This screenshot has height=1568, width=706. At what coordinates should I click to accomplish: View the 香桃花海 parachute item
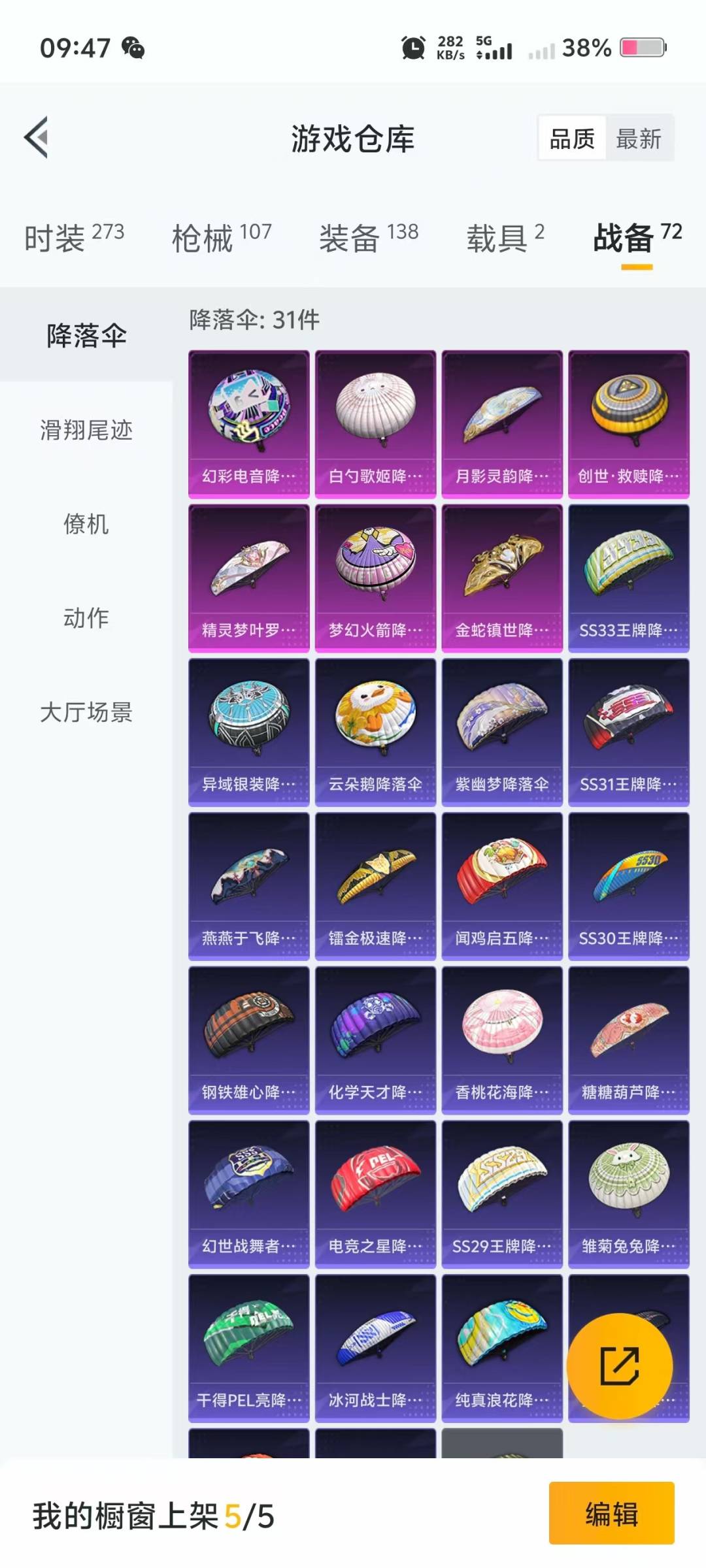coord(502,1041)
